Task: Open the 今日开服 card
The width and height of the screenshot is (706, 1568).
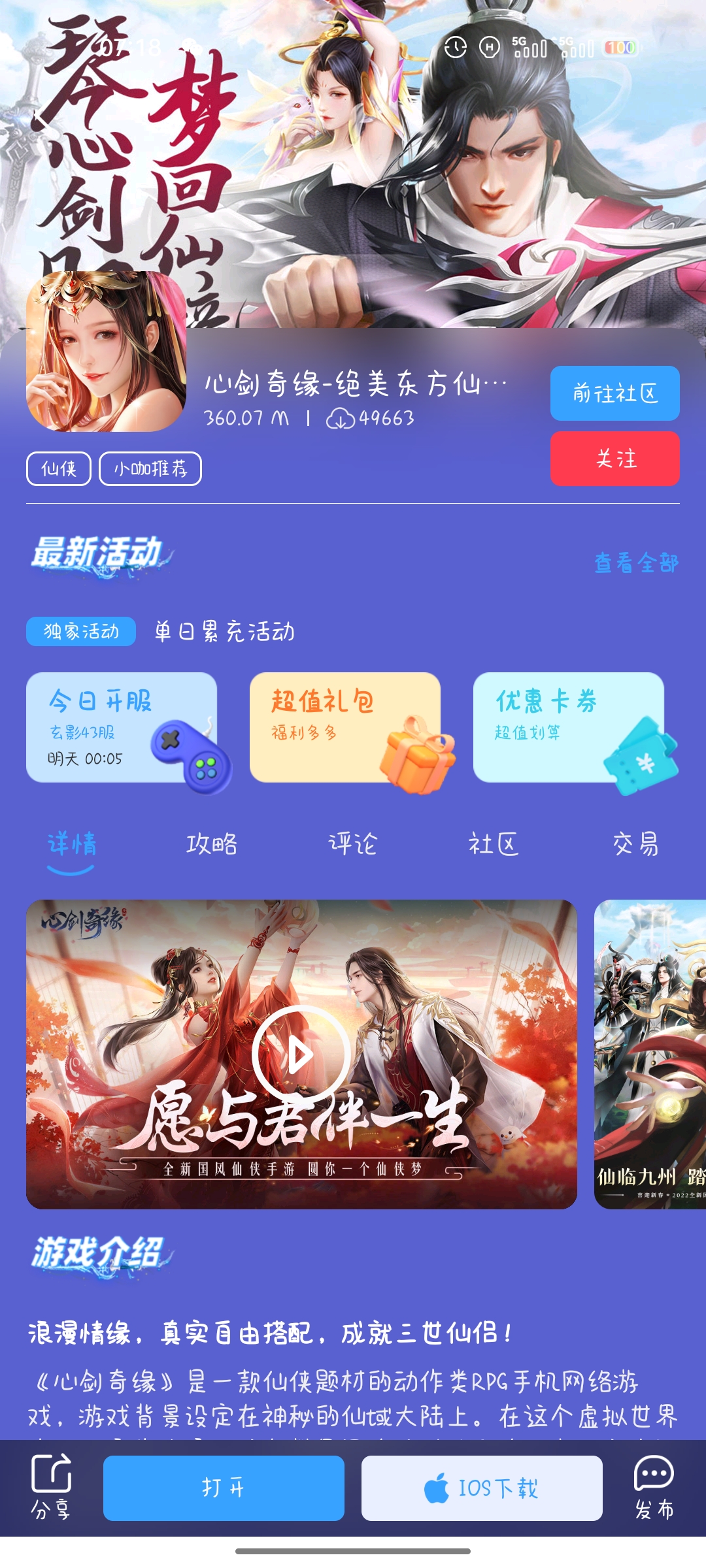Action: click(x=122, y=727)
